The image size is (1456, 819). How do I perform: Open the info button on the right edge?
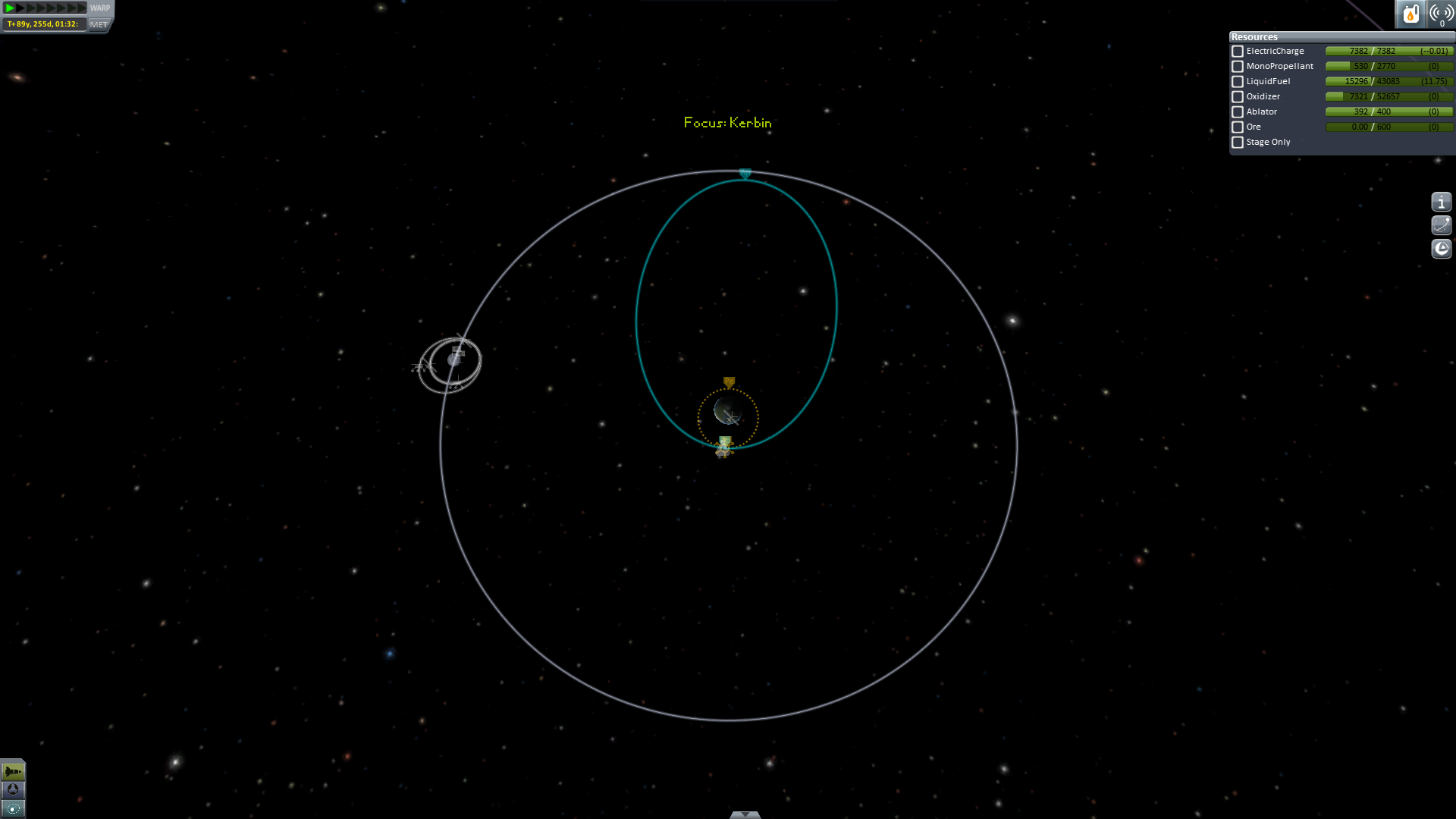(x=1441, y=202)
